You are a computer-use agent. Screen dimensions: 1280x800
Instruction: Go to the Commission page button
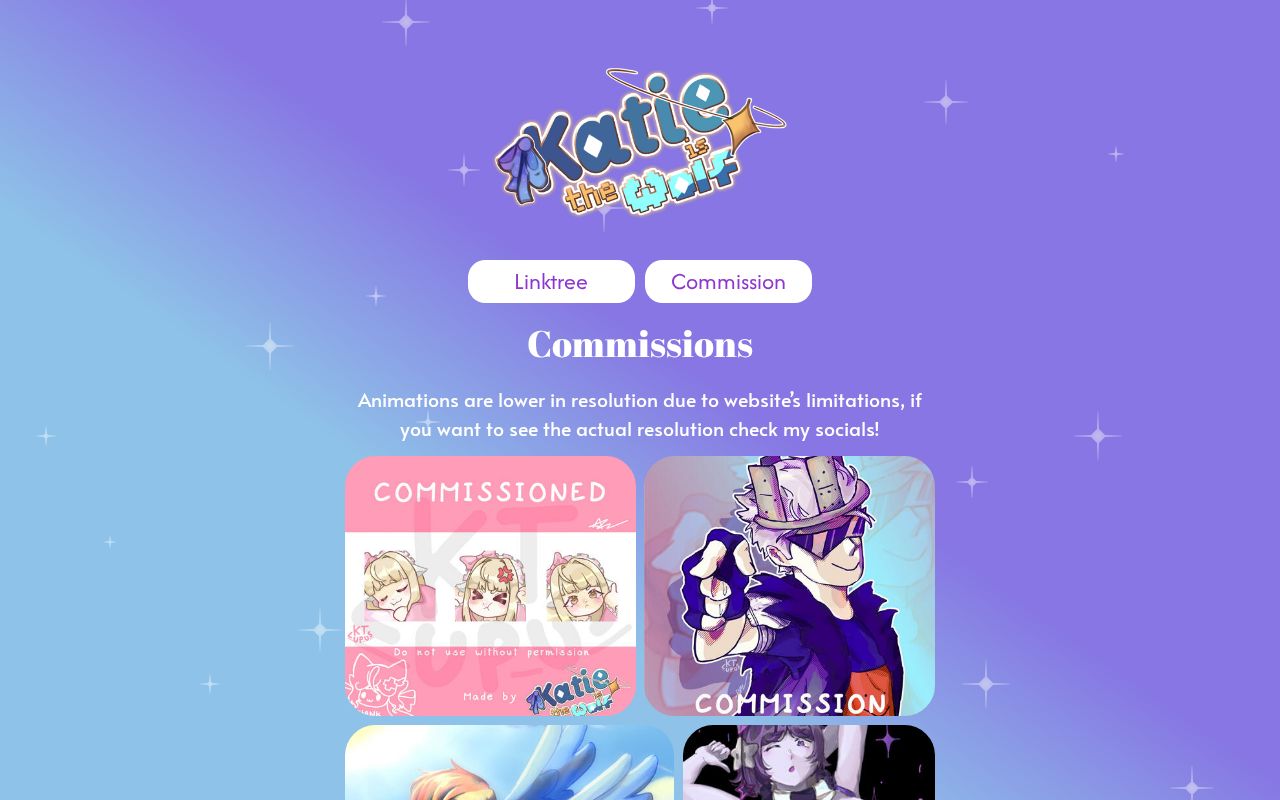click(728, 281)
